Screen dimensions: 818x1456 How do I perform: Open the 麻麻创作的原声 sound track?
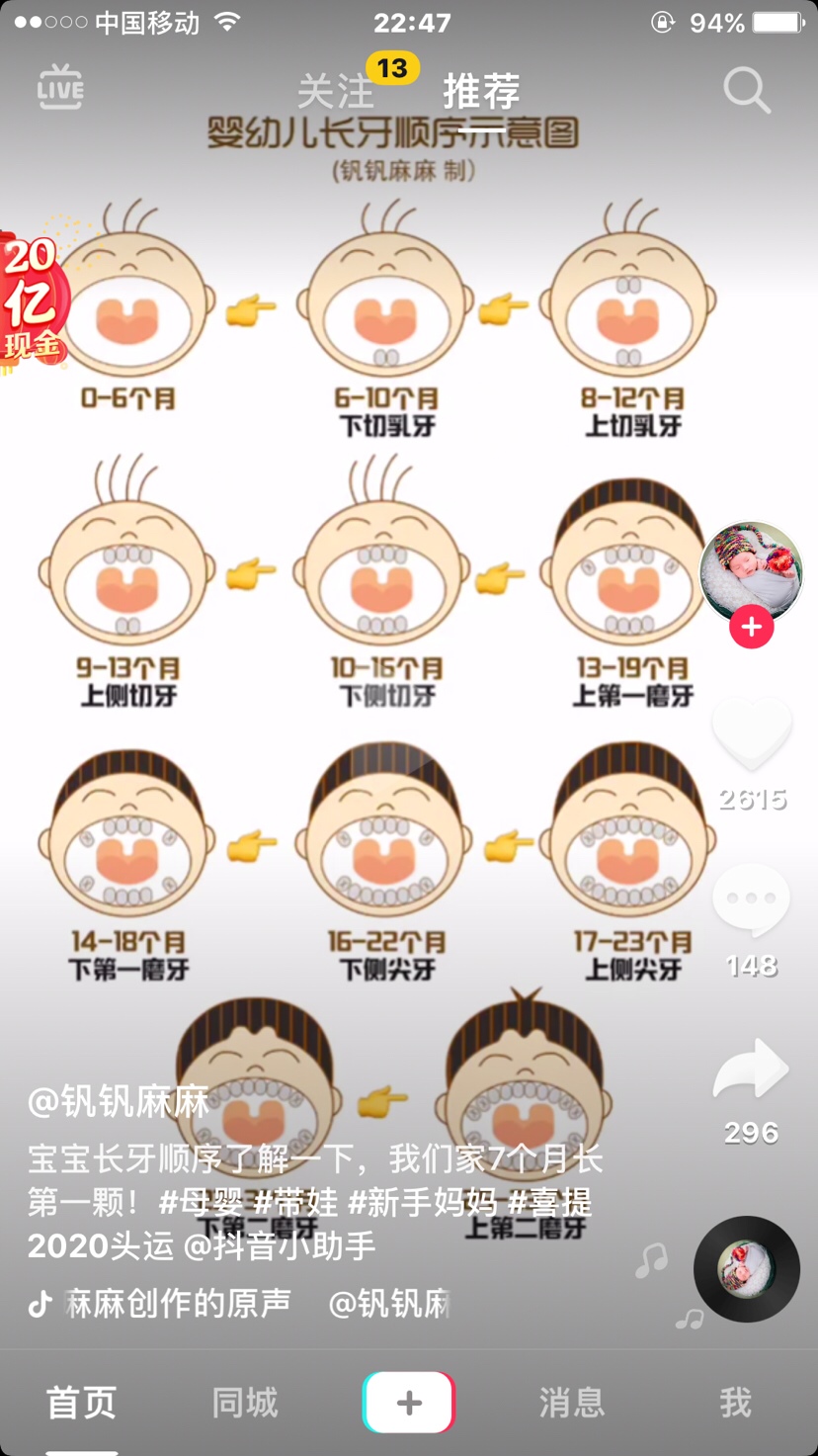[x=176, y=1304]
